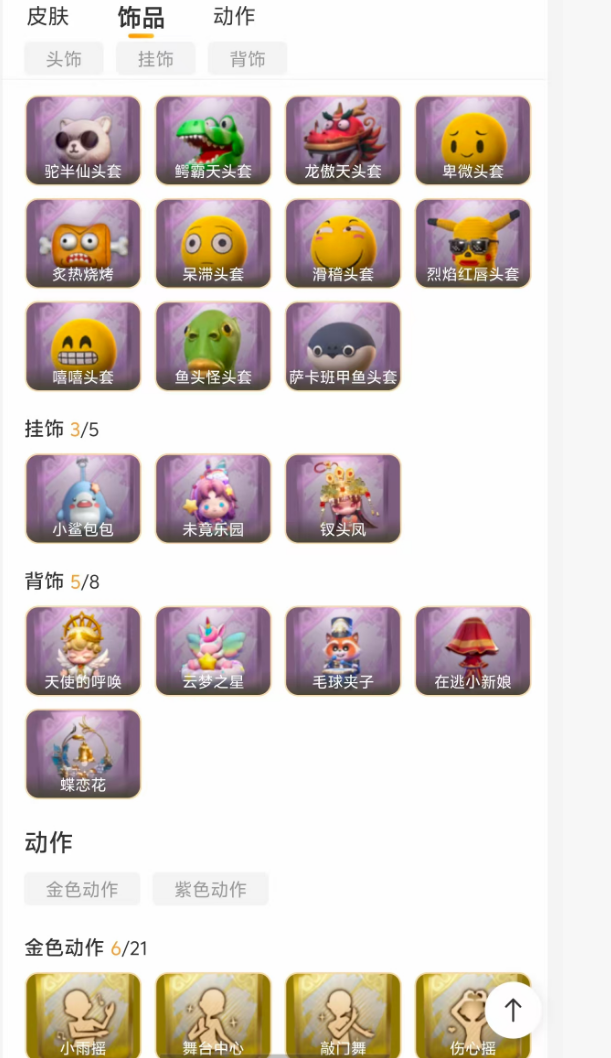Select the 背饰 filter chip
Viewport: 611px width, 1058px height.
[247, 59]
